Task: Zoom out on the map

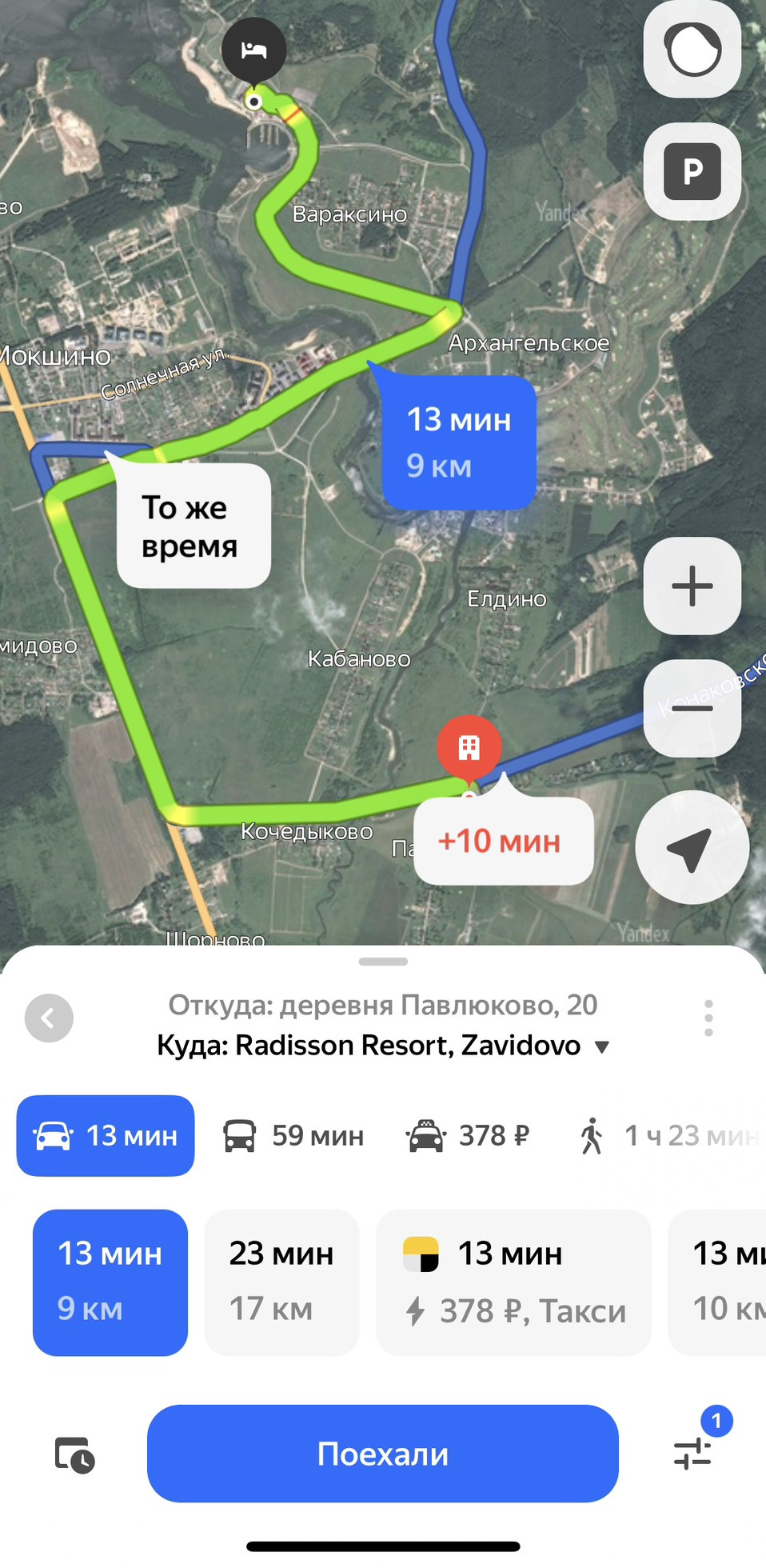Action: point(692,708)
